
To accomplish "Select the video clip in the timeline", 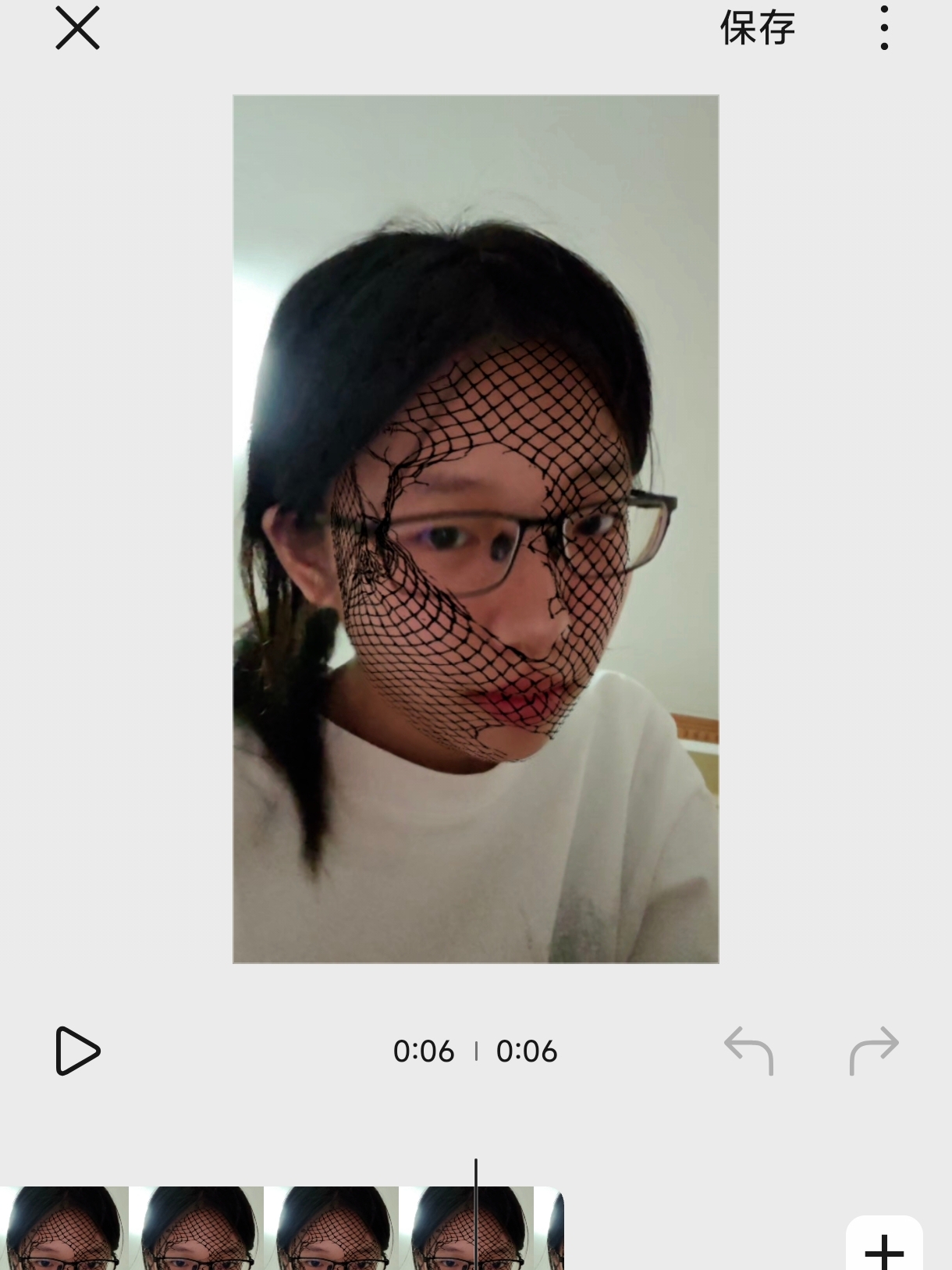I will [282, 1228].
